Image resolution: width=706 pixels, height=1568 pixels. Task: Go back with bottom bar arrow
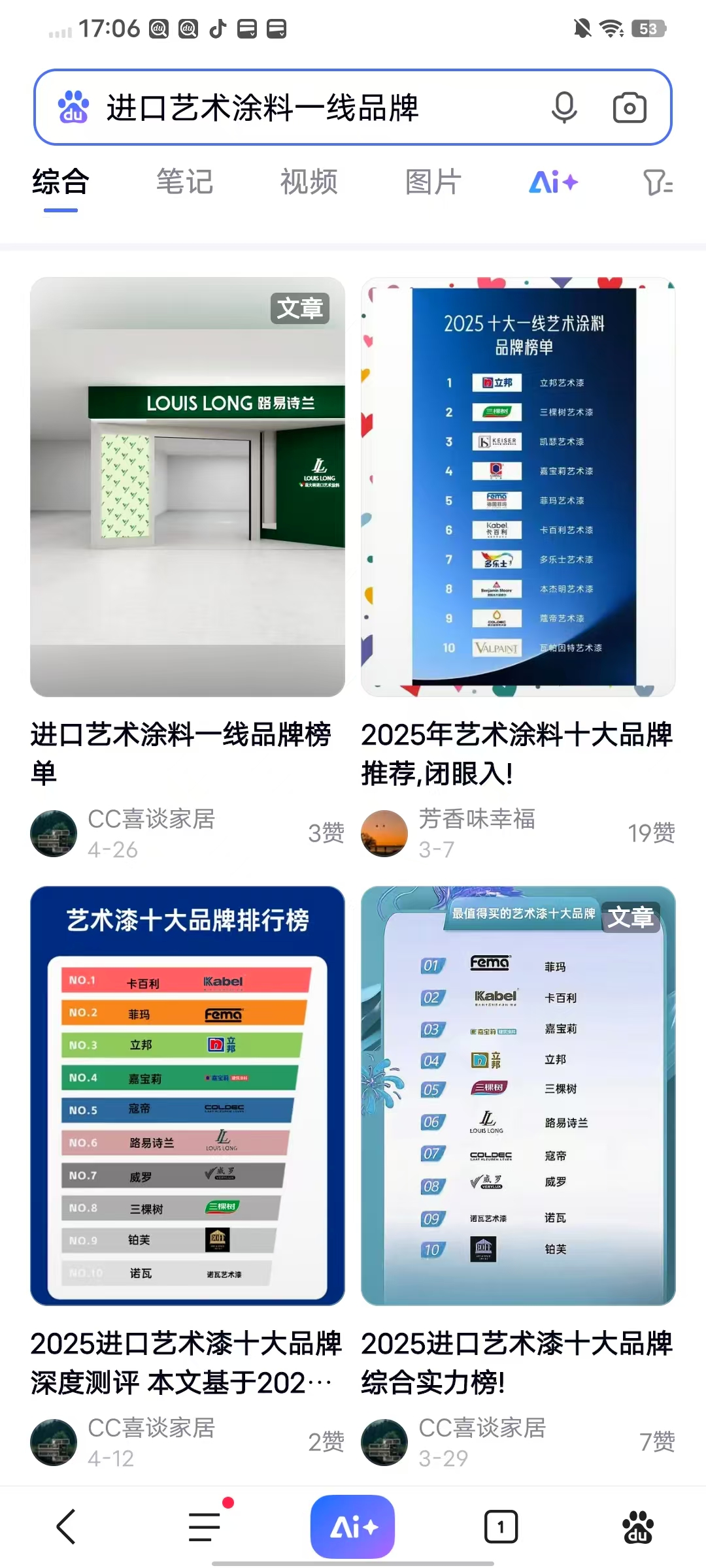click(67, 1526)
